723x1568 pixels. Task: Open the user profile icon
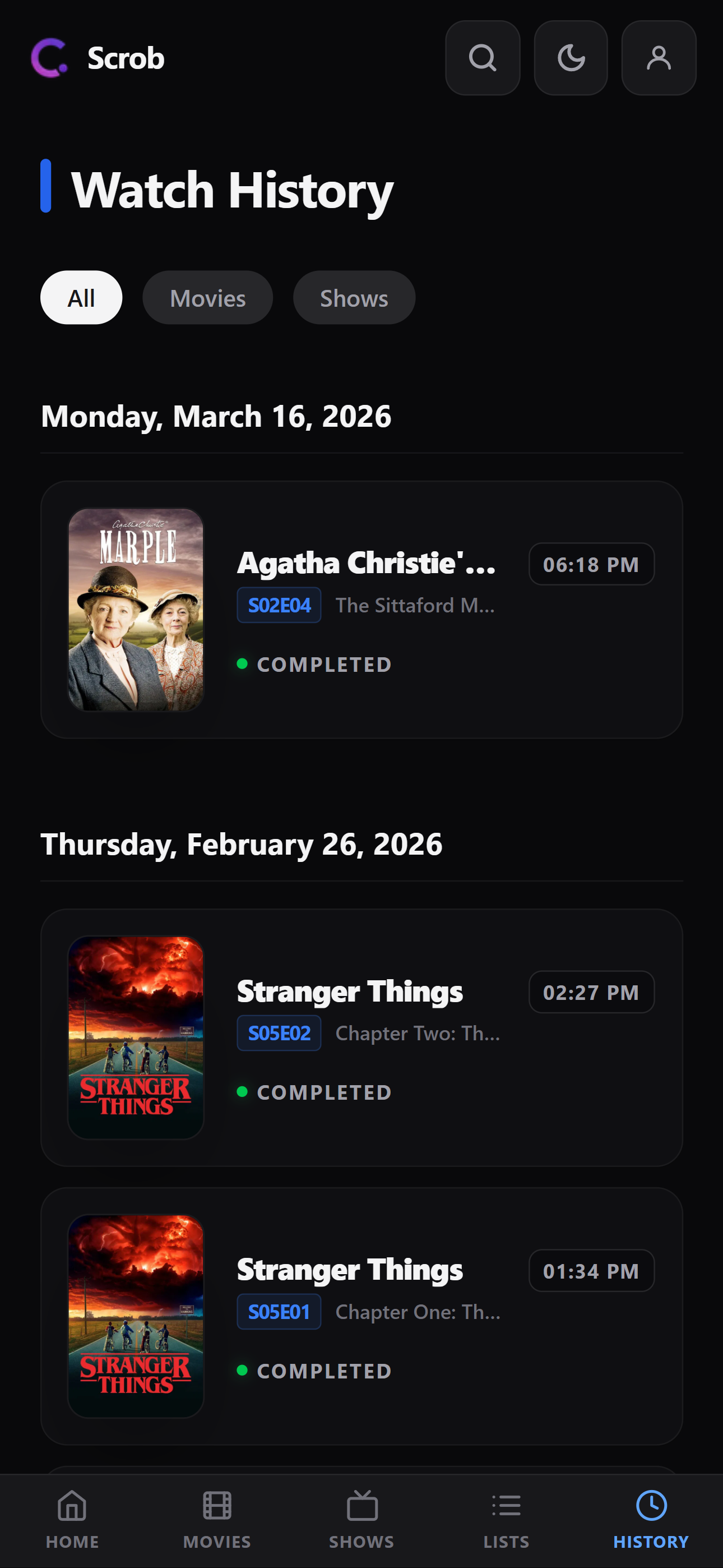point(659,58)
